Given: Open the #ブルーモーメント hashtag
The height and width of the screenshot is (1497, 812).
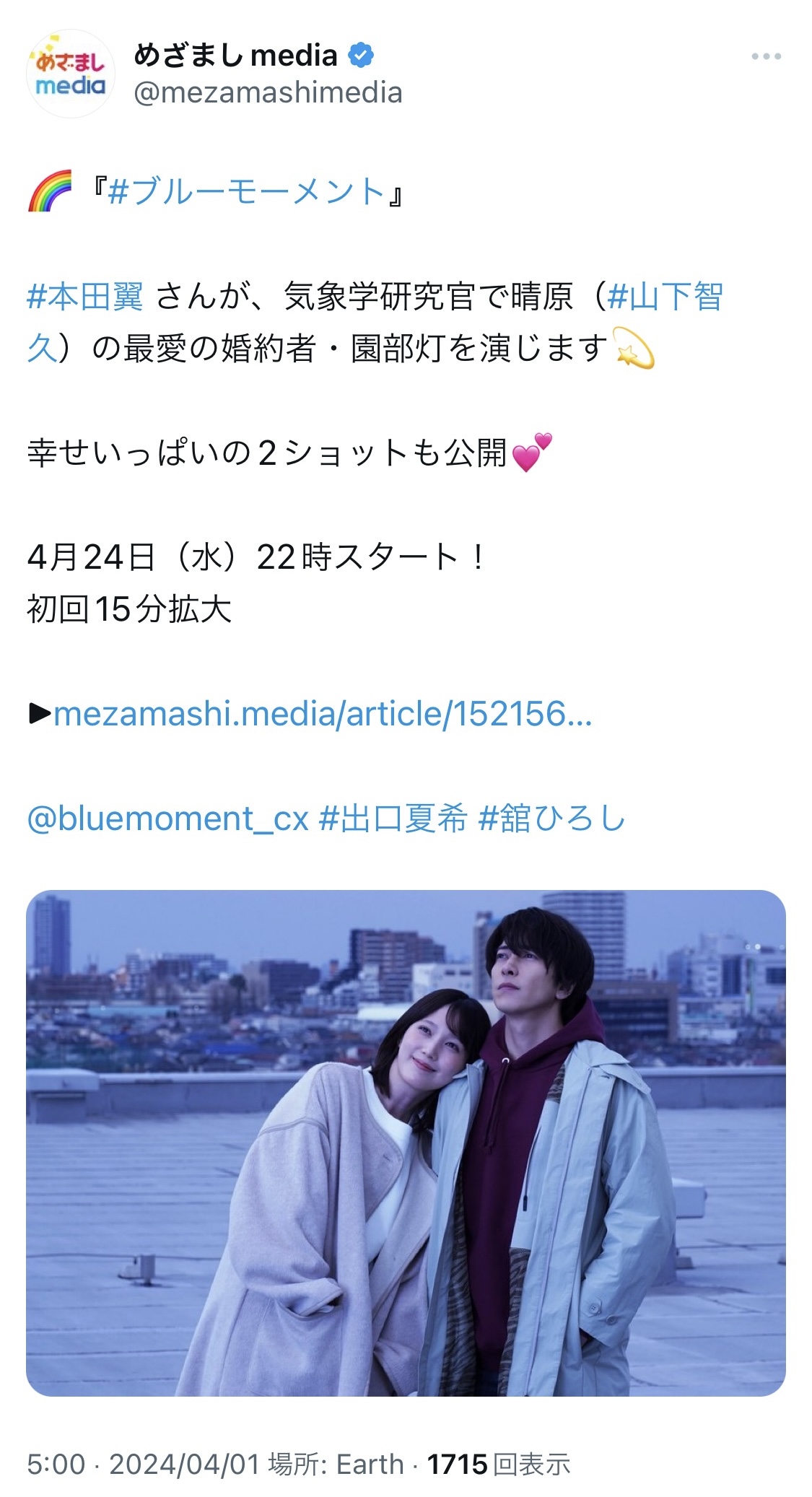Looking at the screenshot, I should [x=247, y=192].
